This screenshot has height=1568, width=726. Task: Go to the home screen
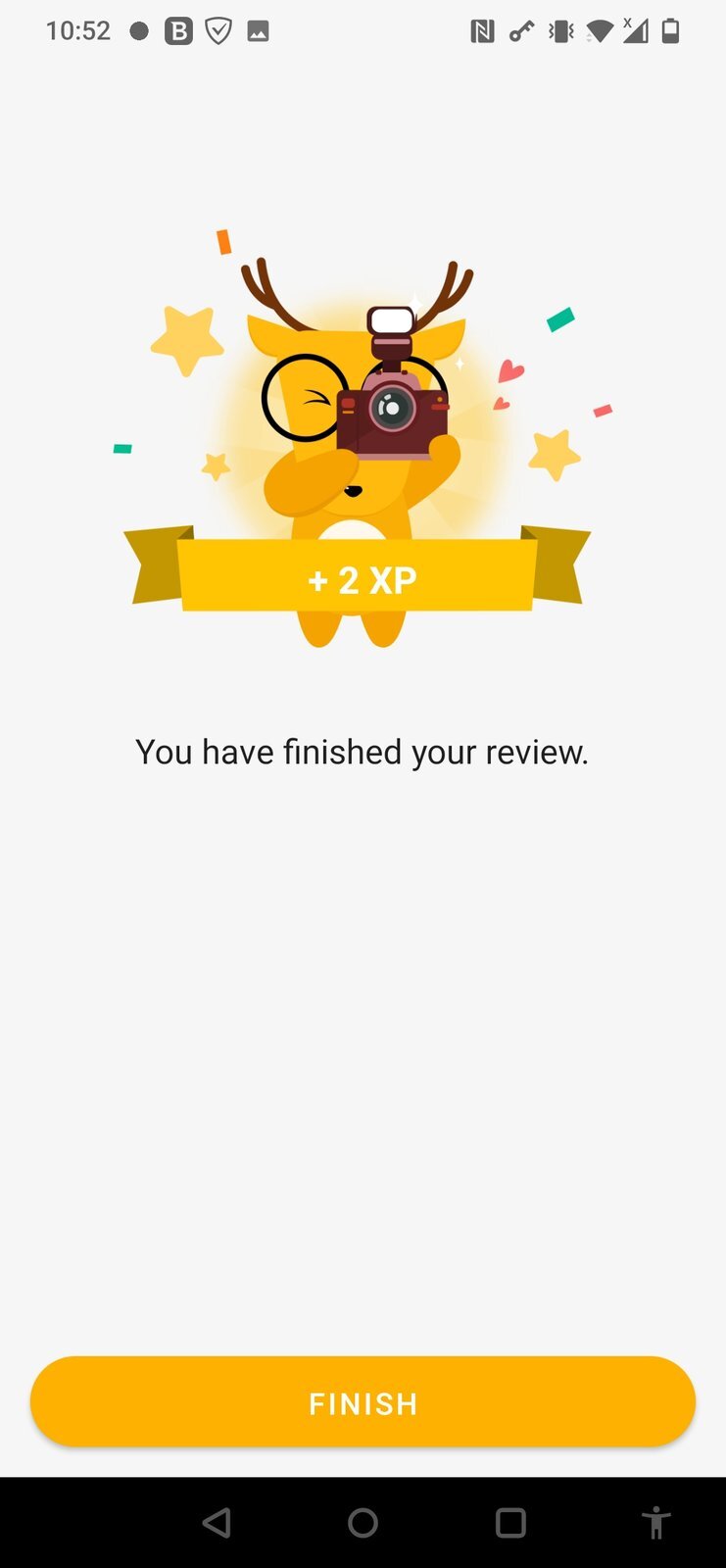(363, 1522)
